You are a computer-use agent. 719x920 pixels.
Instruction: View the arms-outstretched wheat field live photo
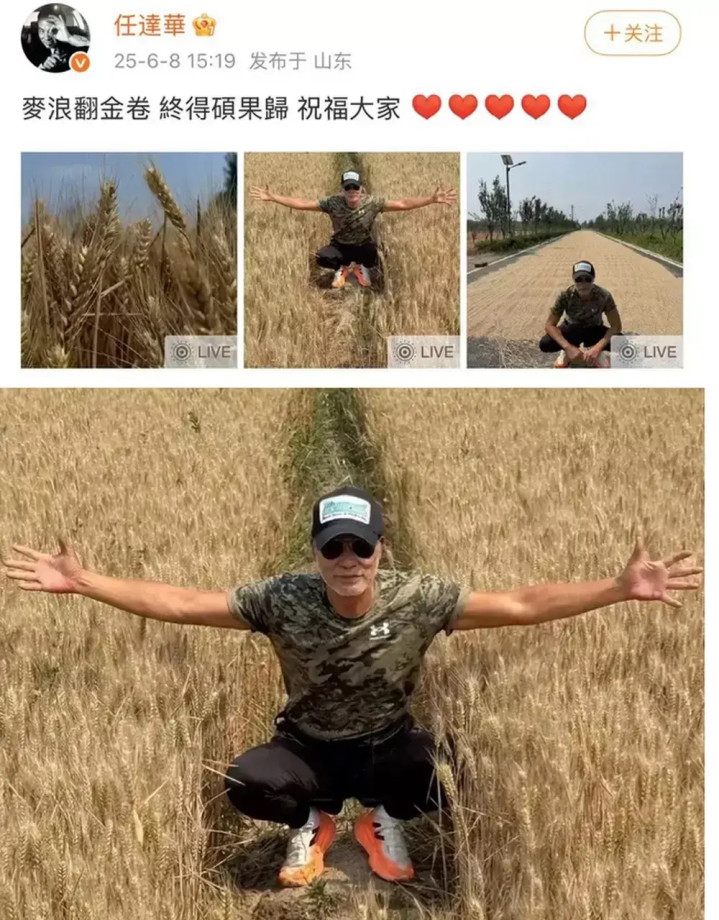pyautogui.click(x=352, y=259)
